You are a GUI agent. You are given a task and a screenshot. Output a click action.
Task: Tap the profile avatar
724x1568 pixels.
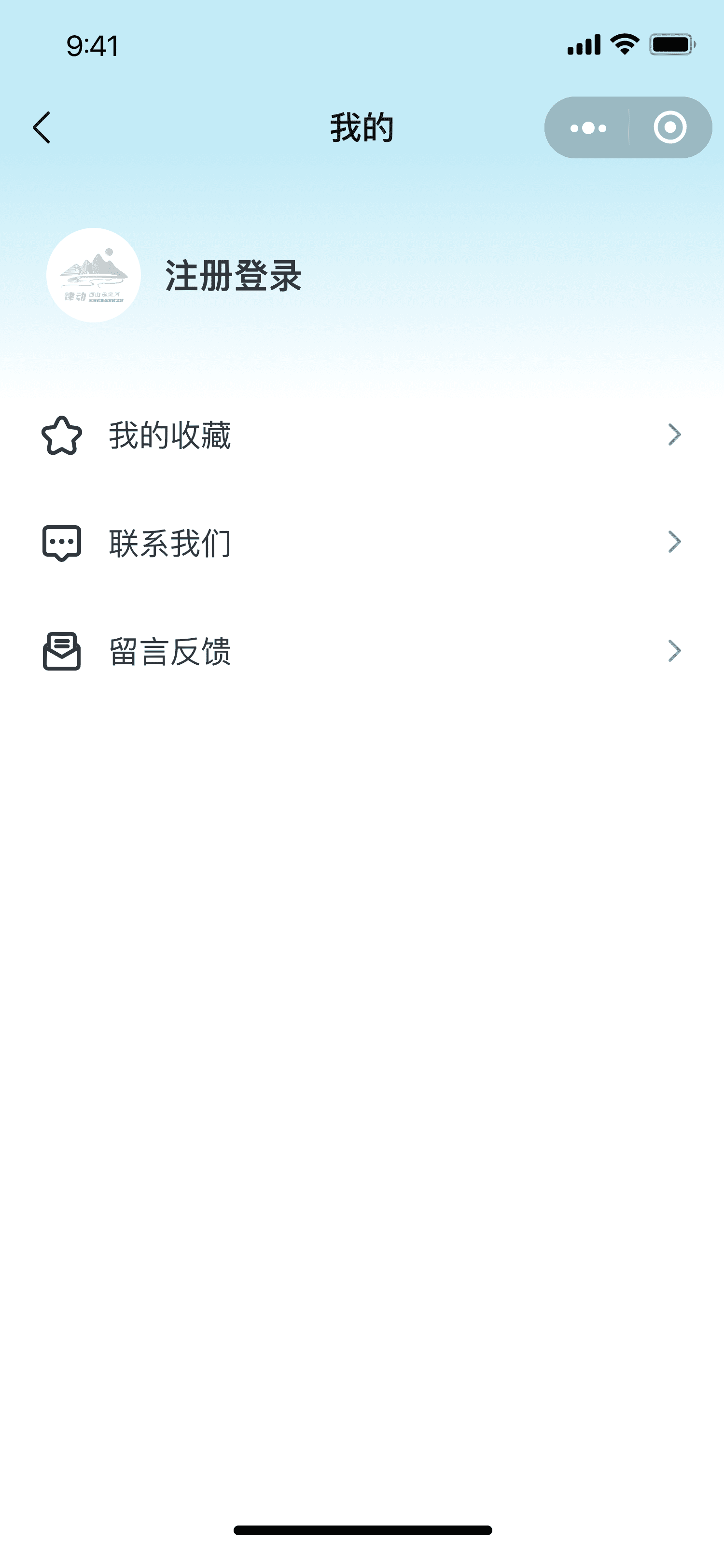point(94,275)
